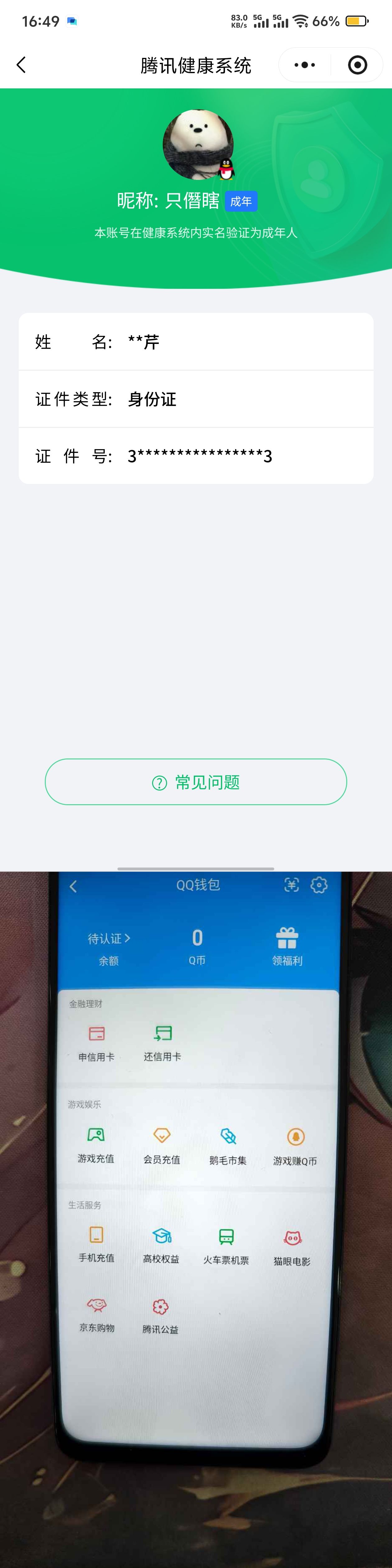Viewport: 392px width, 1568px height.
Task: Close the mini program with the circle icon
Action: tap(357, 65)
